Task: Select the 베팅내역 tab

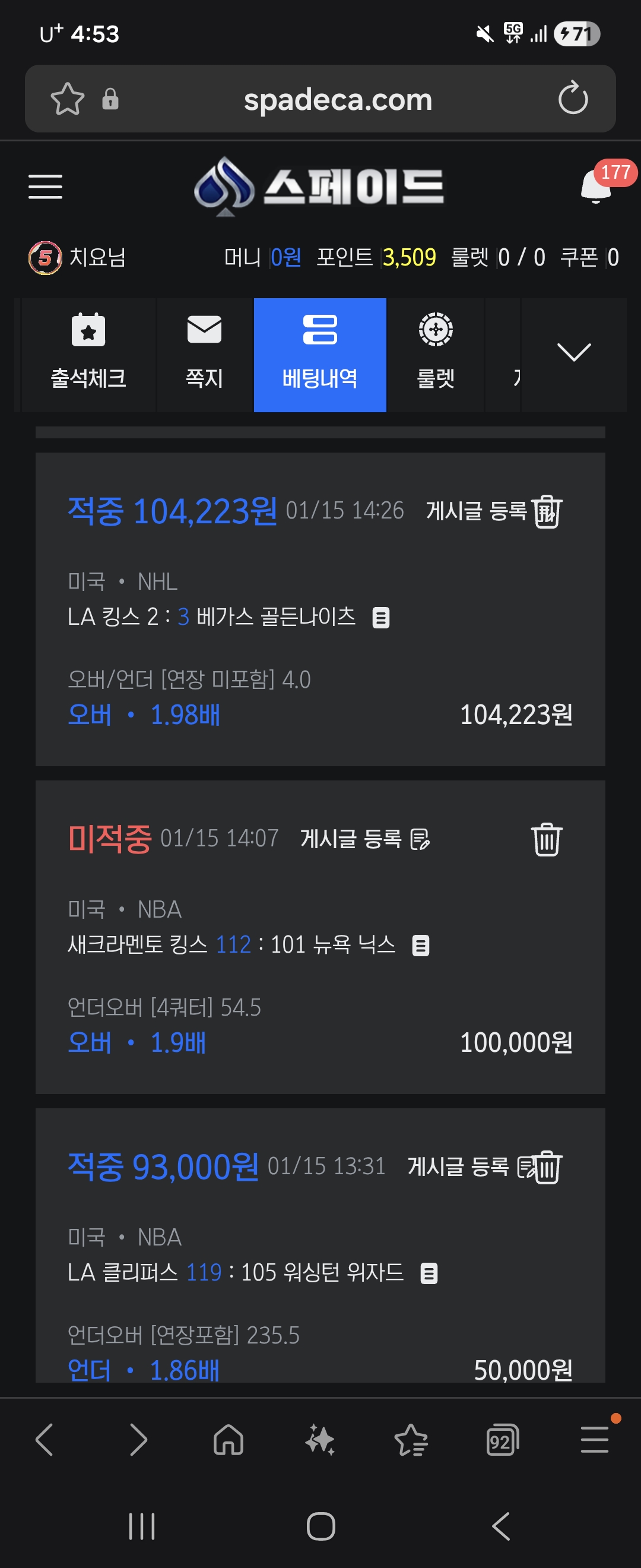Action: click(x=320, y=354)
